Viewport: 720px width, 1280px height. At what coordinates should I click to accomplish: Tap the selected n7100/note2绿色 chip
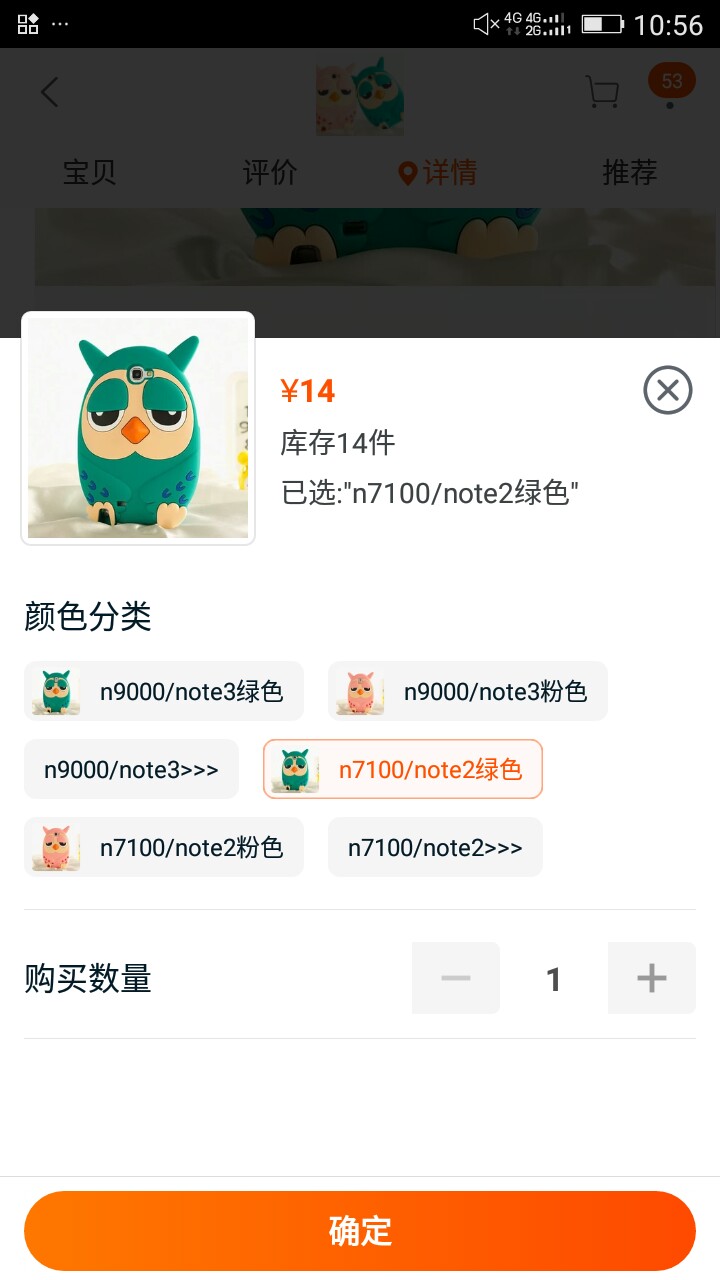[x=403, y=769]
